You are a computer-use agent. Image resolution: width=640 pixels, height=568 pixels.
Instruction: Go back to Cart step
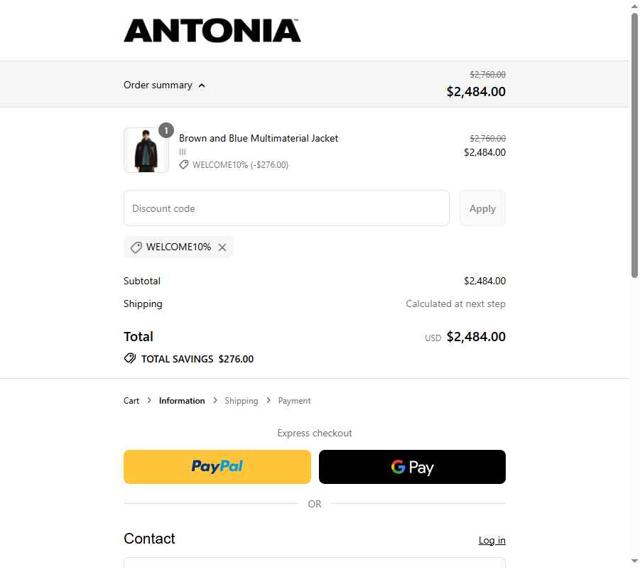coord(131,400)
